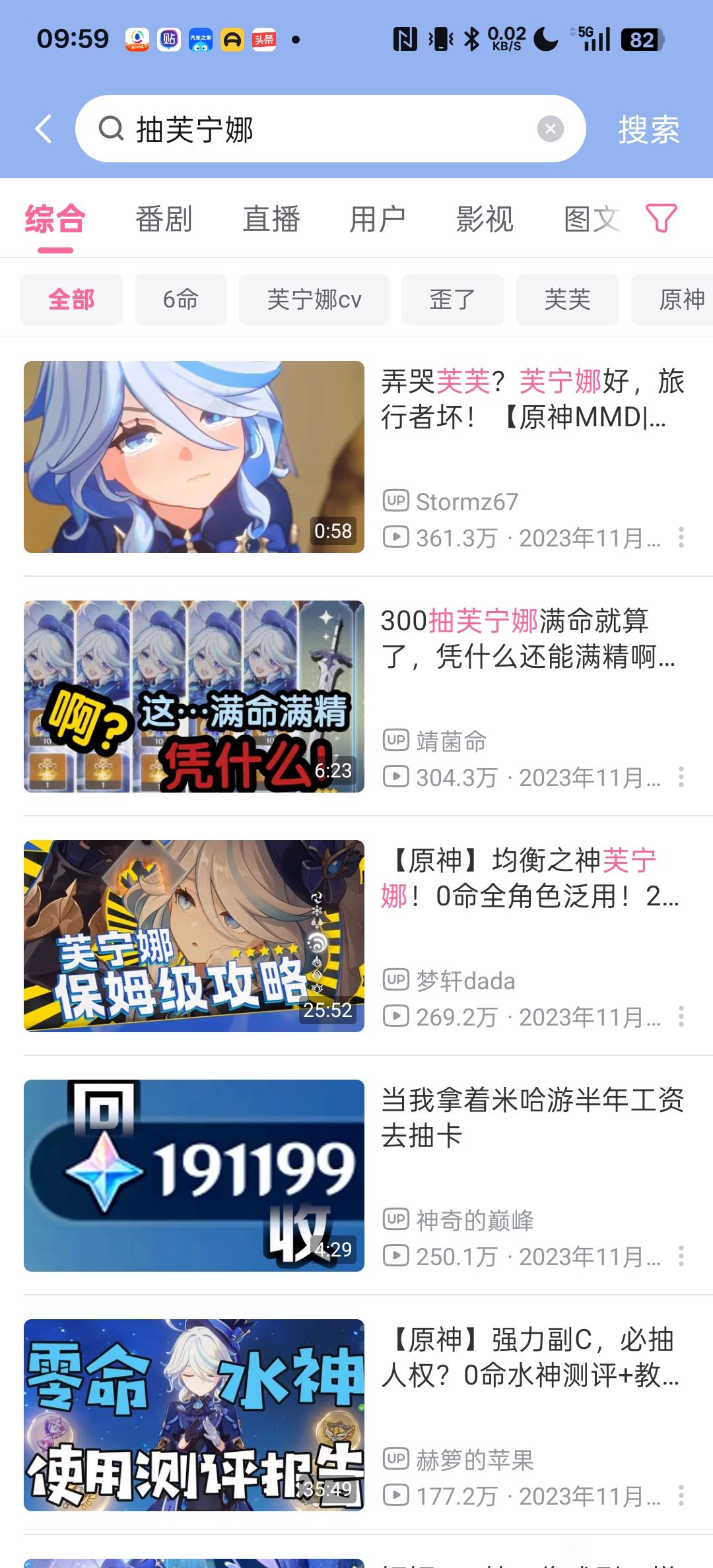Screen dimensions: 713x1568
Task: Go back using the top-left arrow
Action: pos(44,129)
